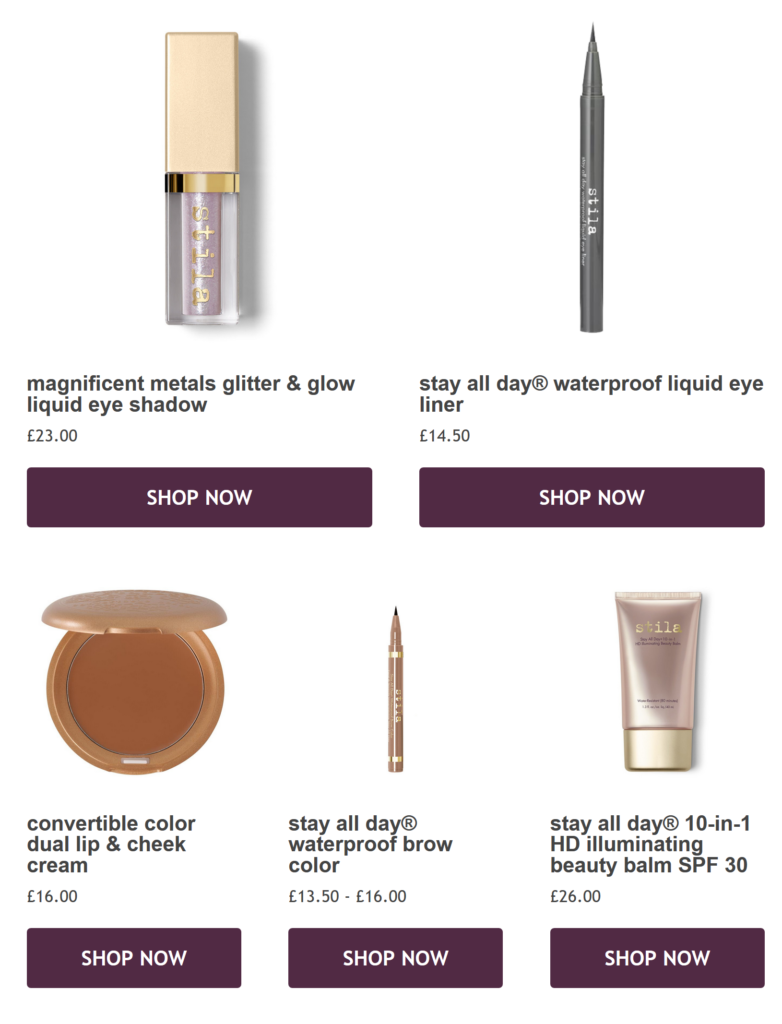Open the convertible color compact image
The height and width of the screenshot is (1024, 782).
pos(134,682)
